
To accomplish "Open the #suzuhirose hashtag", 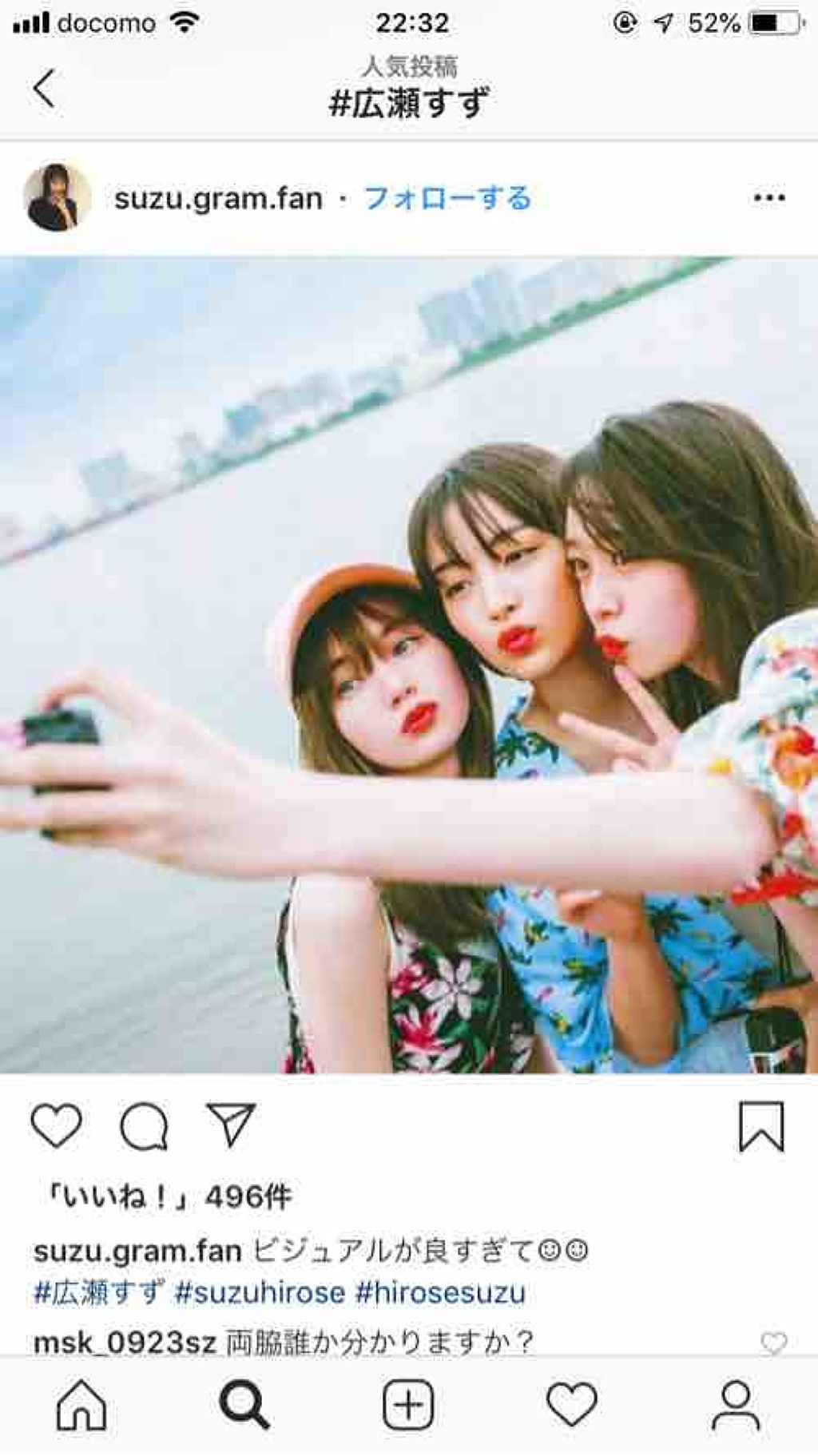I will (260, 1292).
